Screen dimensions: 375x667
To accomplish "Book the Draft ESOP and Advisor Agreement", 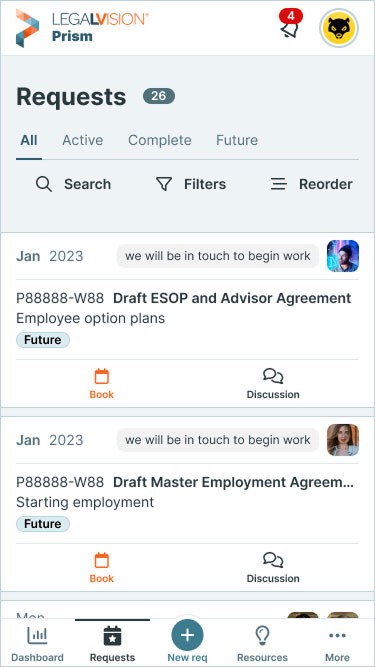I will click(102, 384).
